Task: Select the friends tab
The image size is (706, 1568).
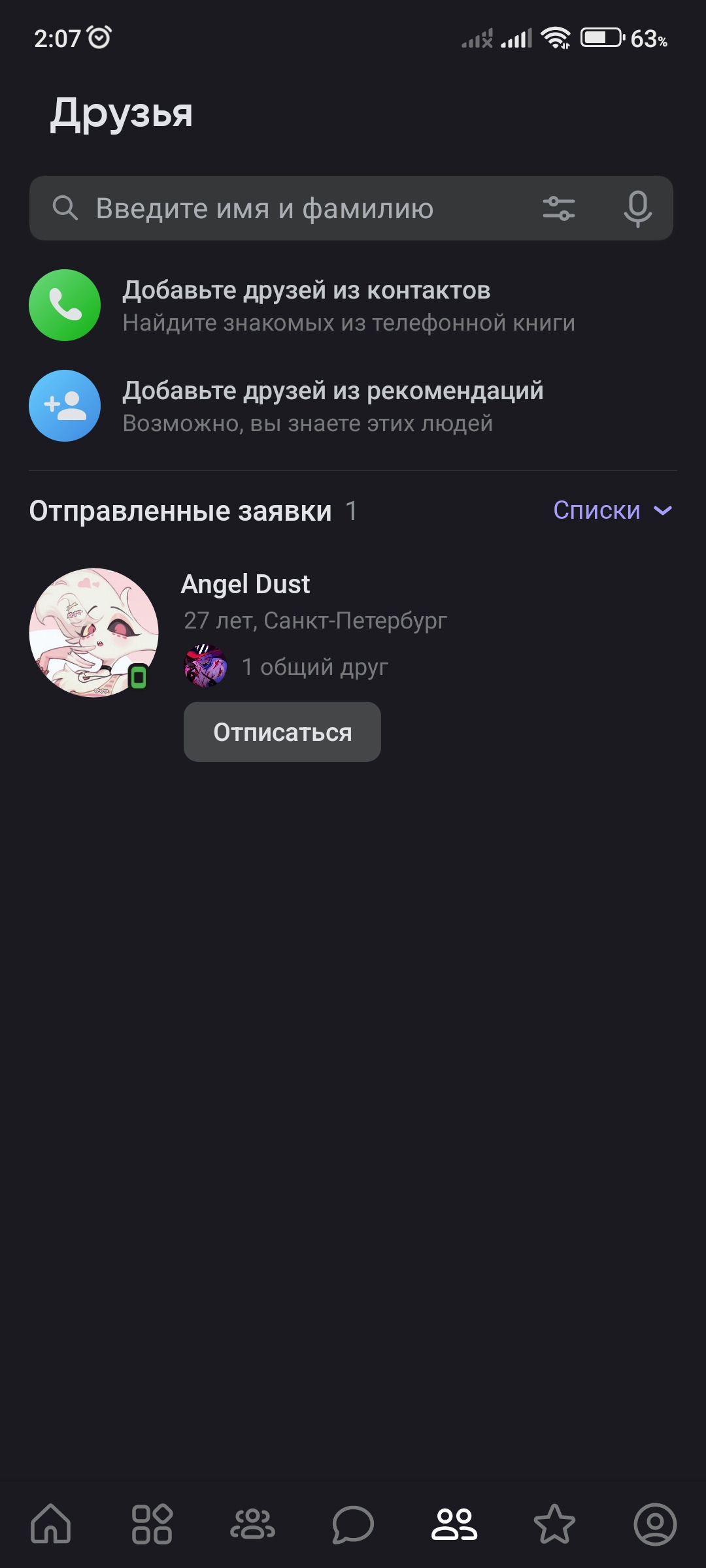Action: pos(454,1524)
